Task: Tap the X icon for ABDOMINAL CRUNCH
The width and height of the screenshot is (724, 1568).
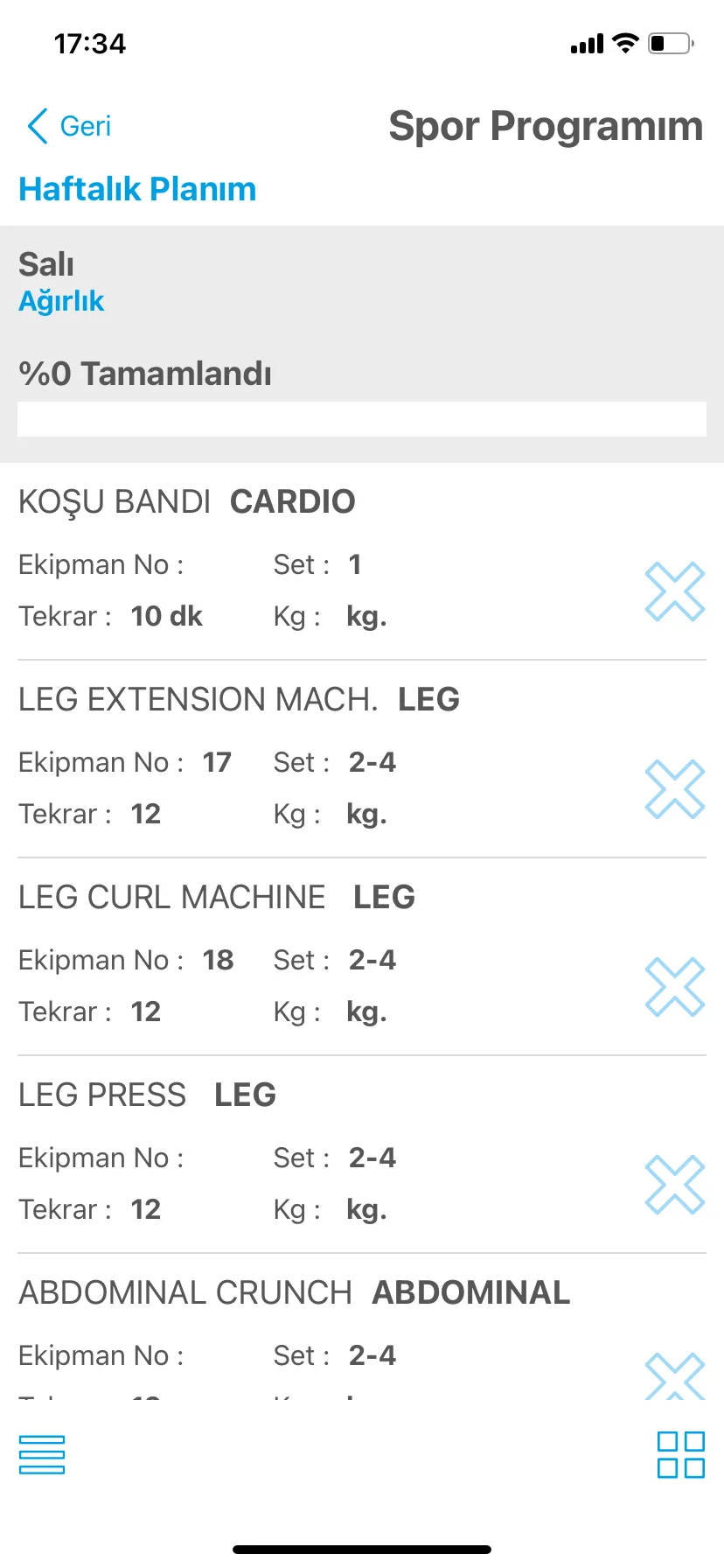Action: click(674, 1377)
